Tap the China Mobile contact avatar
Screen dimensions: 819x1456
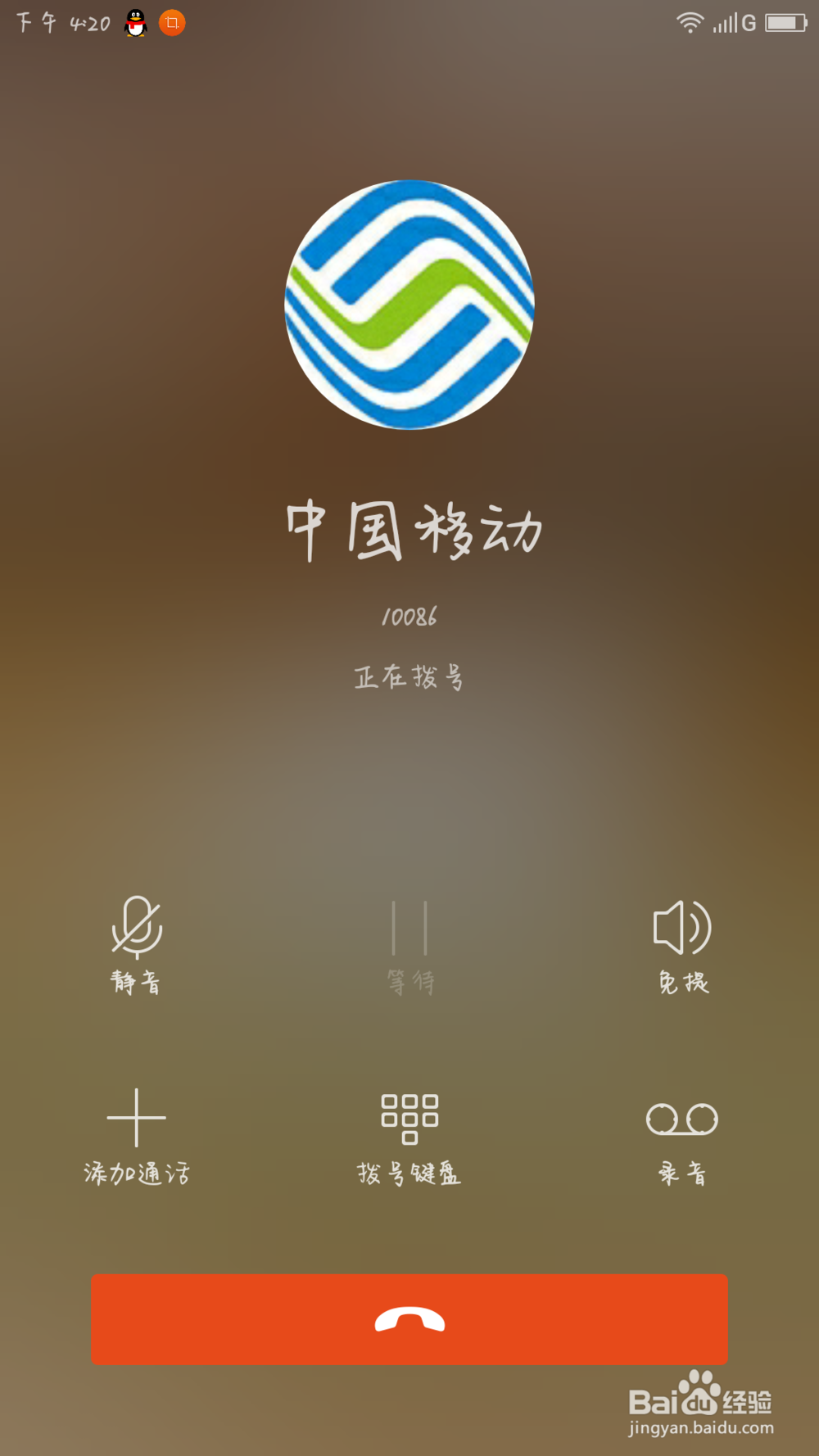(x=409, y=305)
